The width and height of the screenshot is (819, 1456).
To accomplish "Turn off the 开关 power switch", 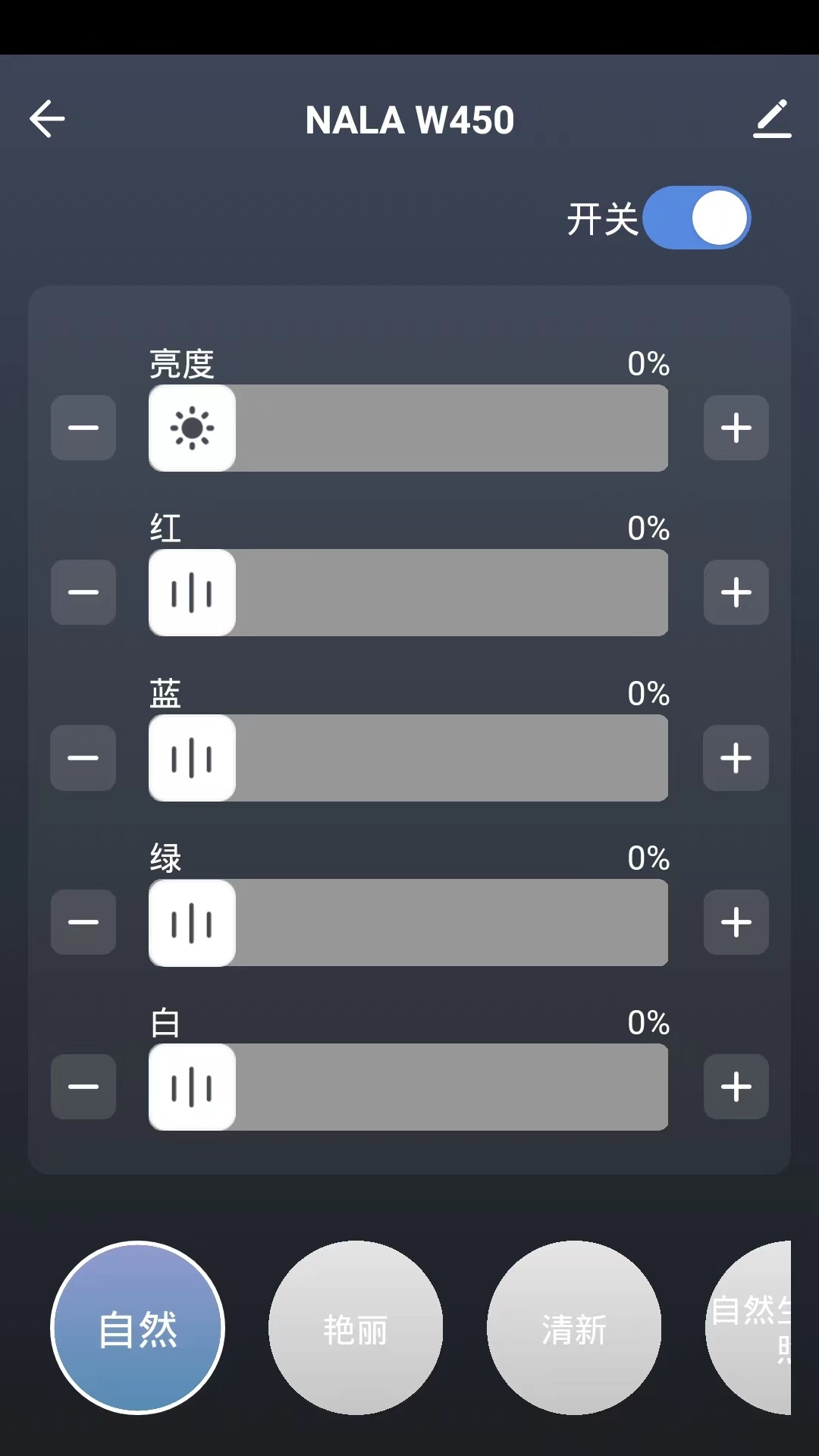I will coord(697,218).
